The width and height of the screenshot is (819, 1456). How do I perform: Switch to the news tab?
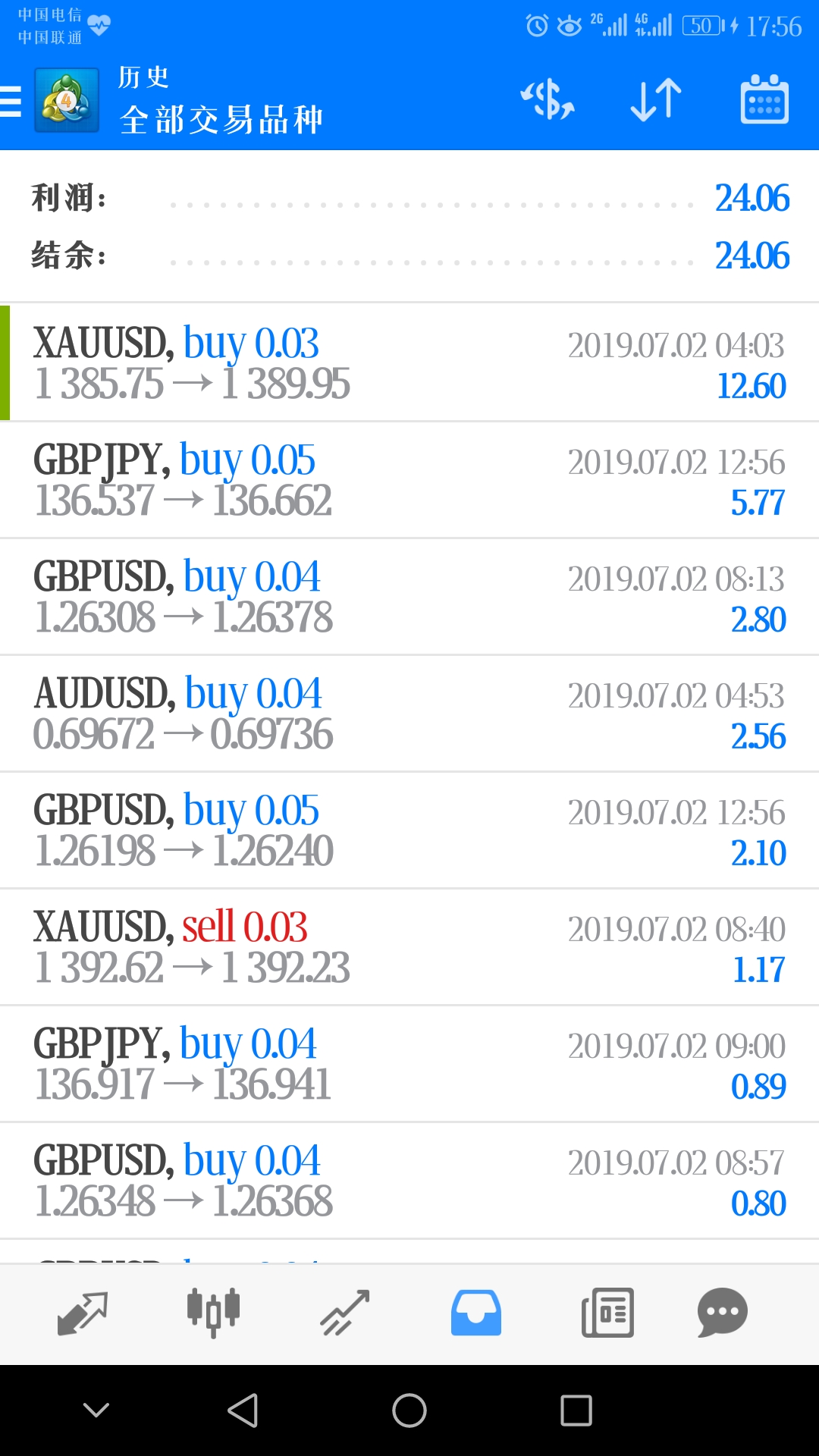point(607,1313)
